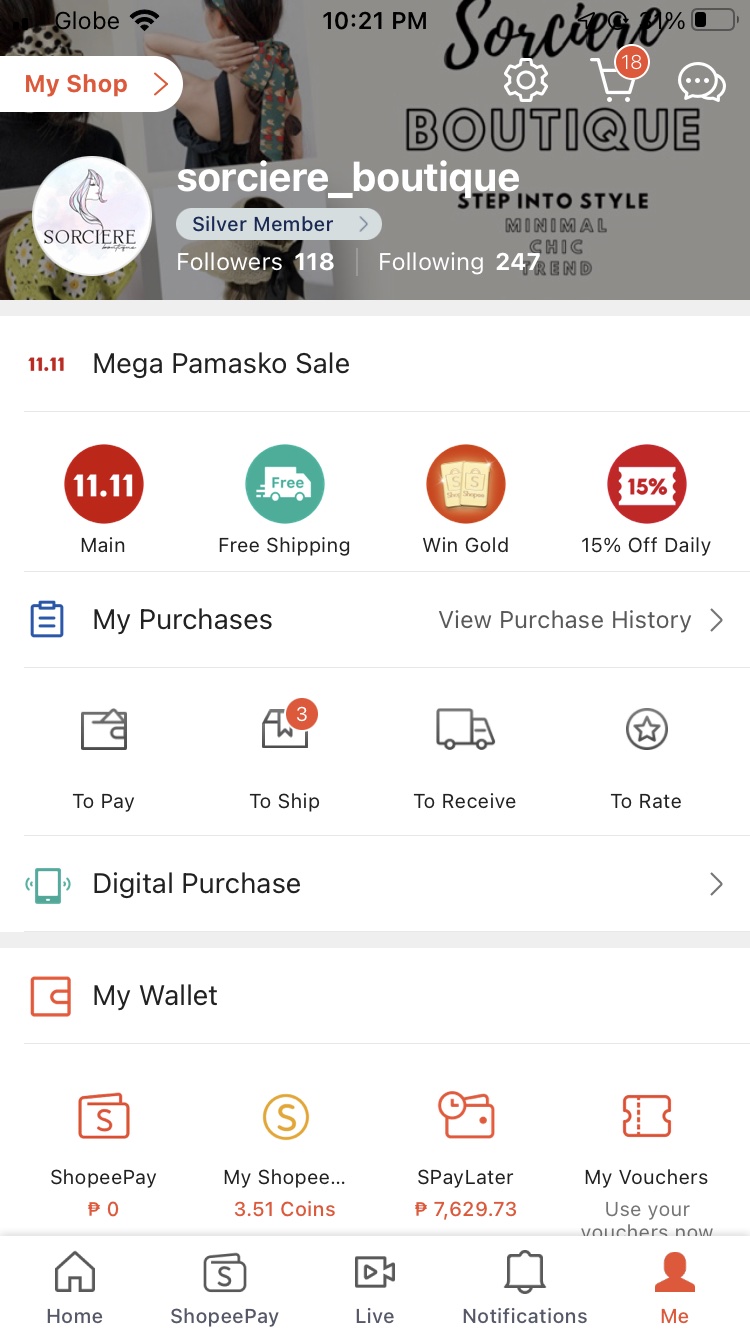The image size is (750, 1334).
Task: Switch to the Notifications tab
Action: point(525,1288)
